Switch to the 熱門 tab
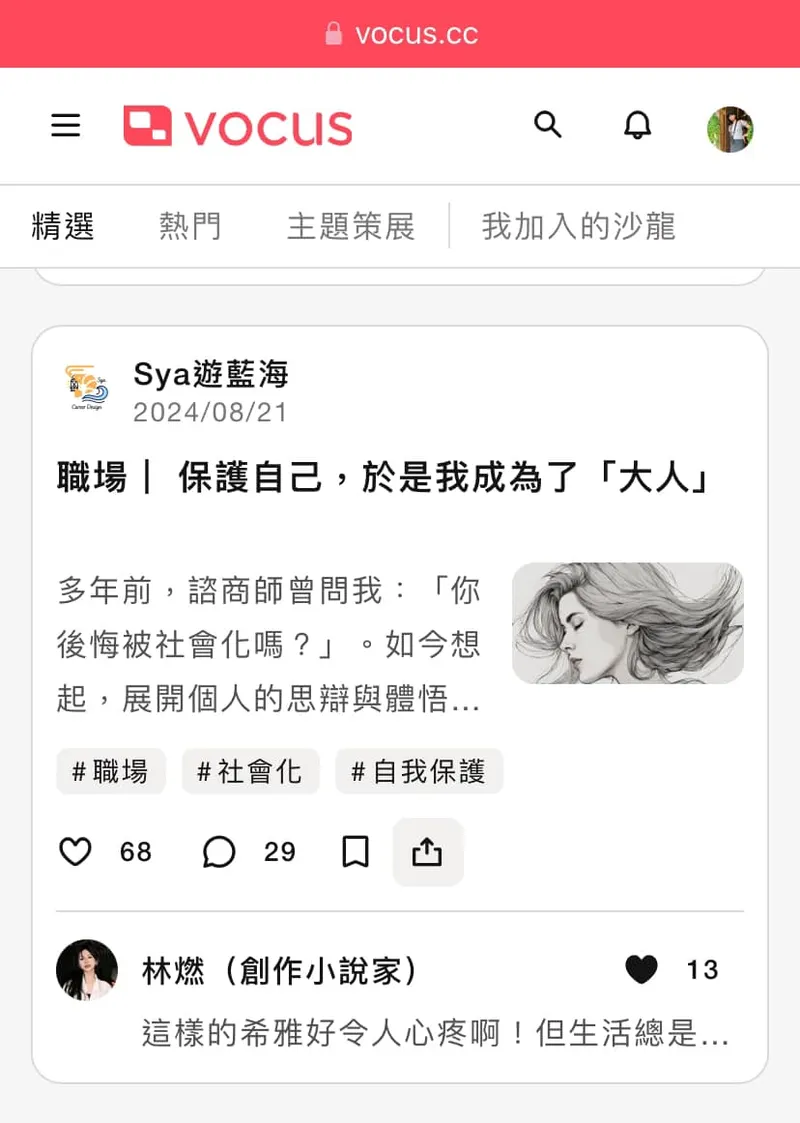This screenshot has height=1123, width=800. point(190,227)
